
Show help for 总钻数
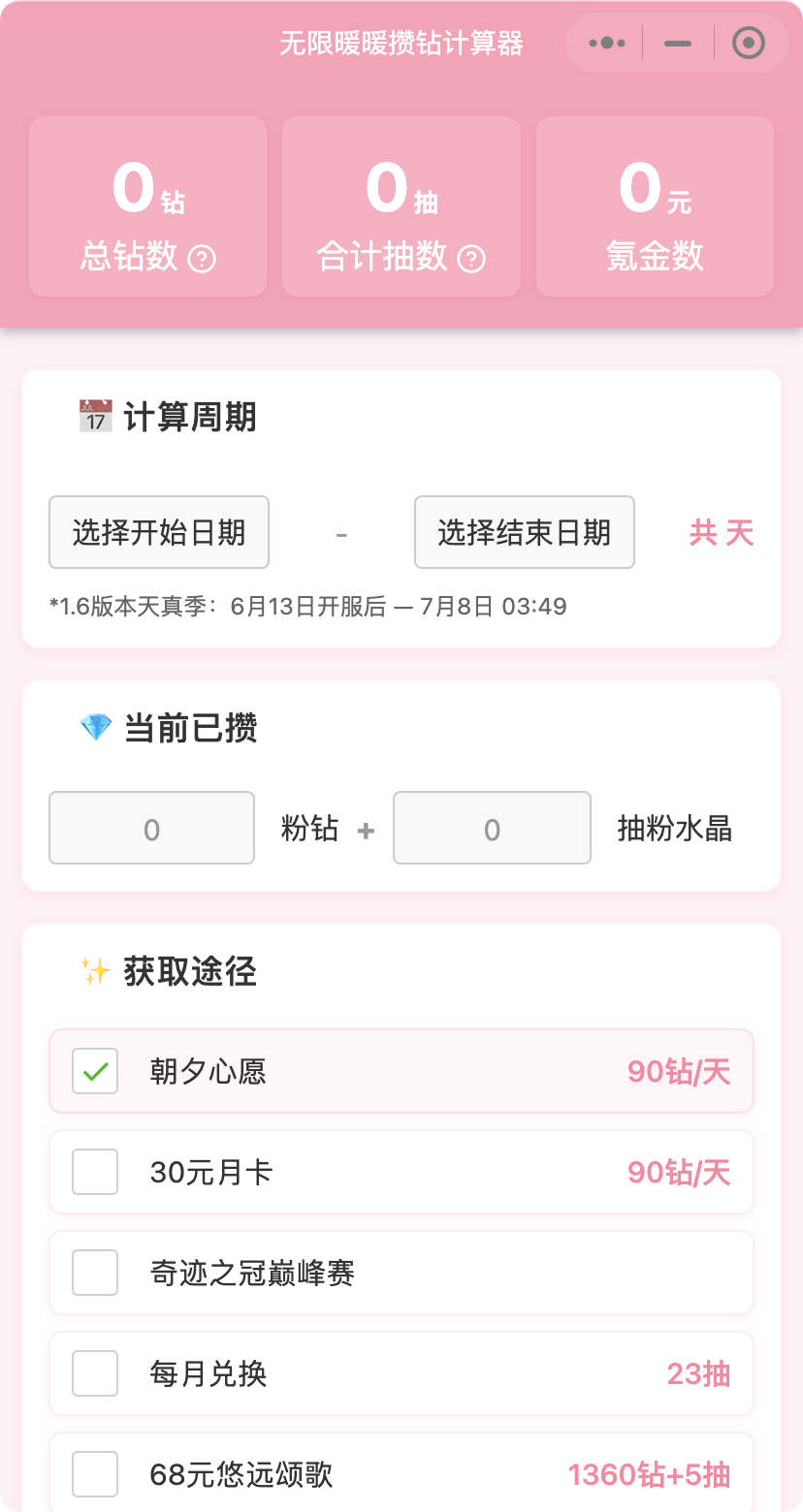(202, 259)
